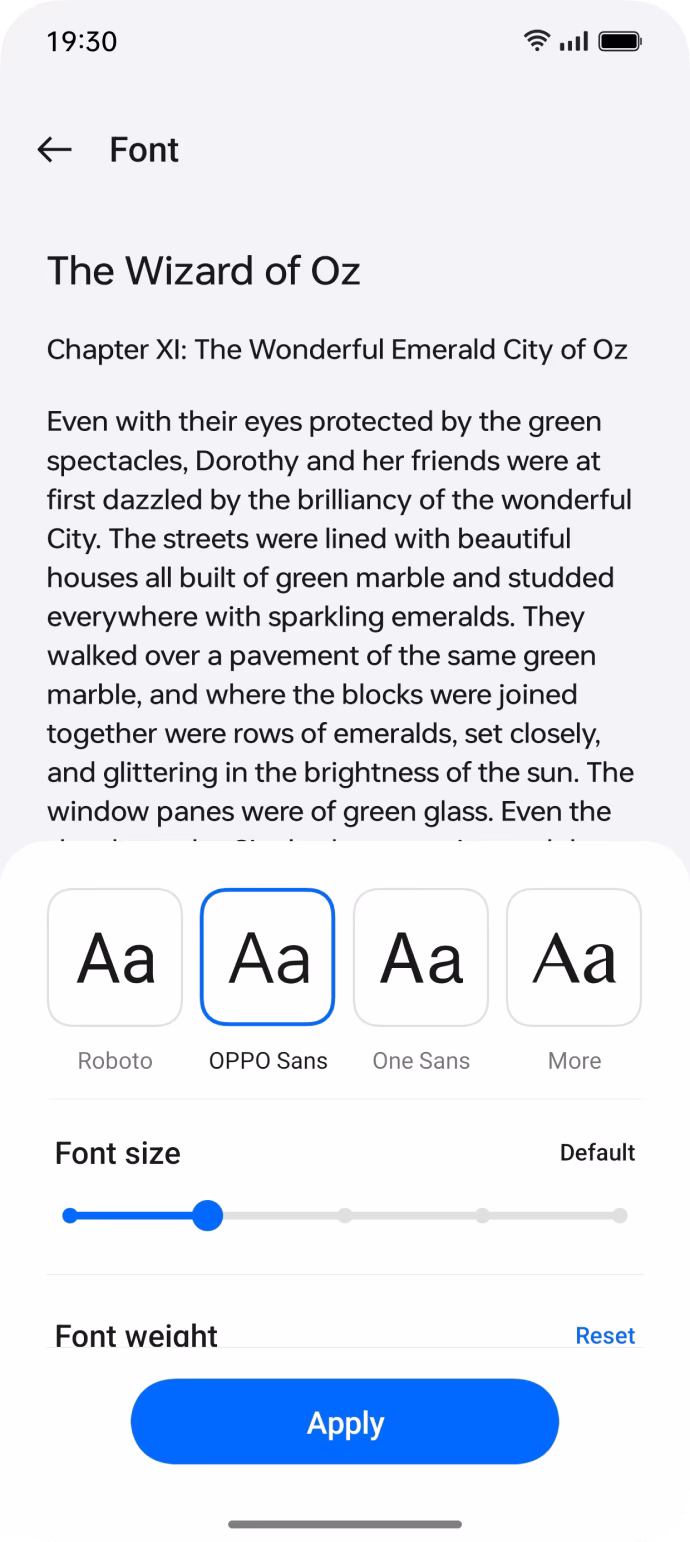
Task: Go back from the Font screen
Action: (54, 150)
